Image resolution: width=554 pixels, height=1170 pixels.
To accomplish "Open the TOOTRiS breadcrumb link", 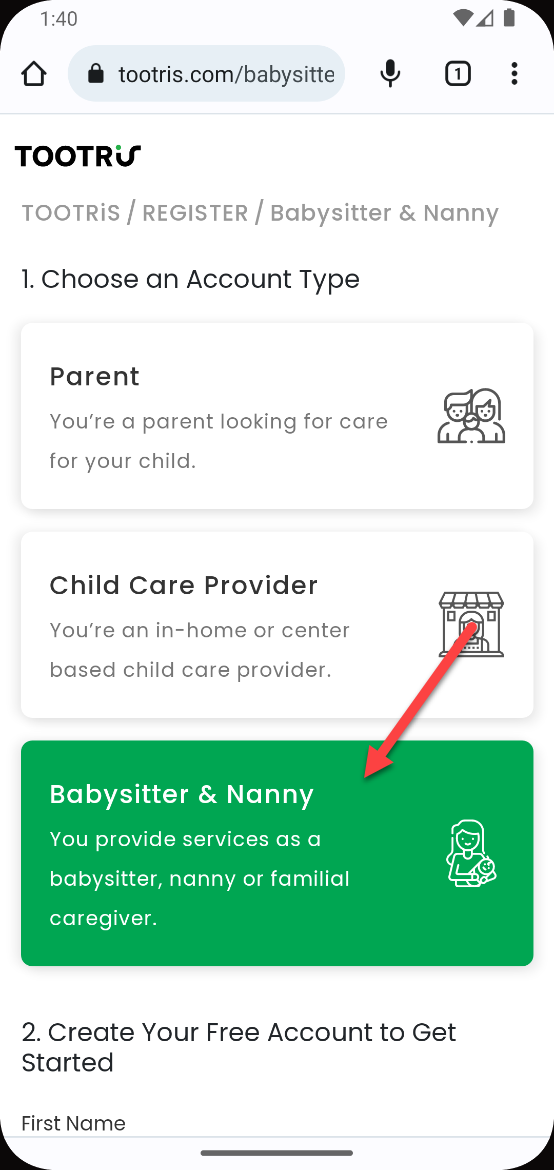I will (x=70, y=213).
